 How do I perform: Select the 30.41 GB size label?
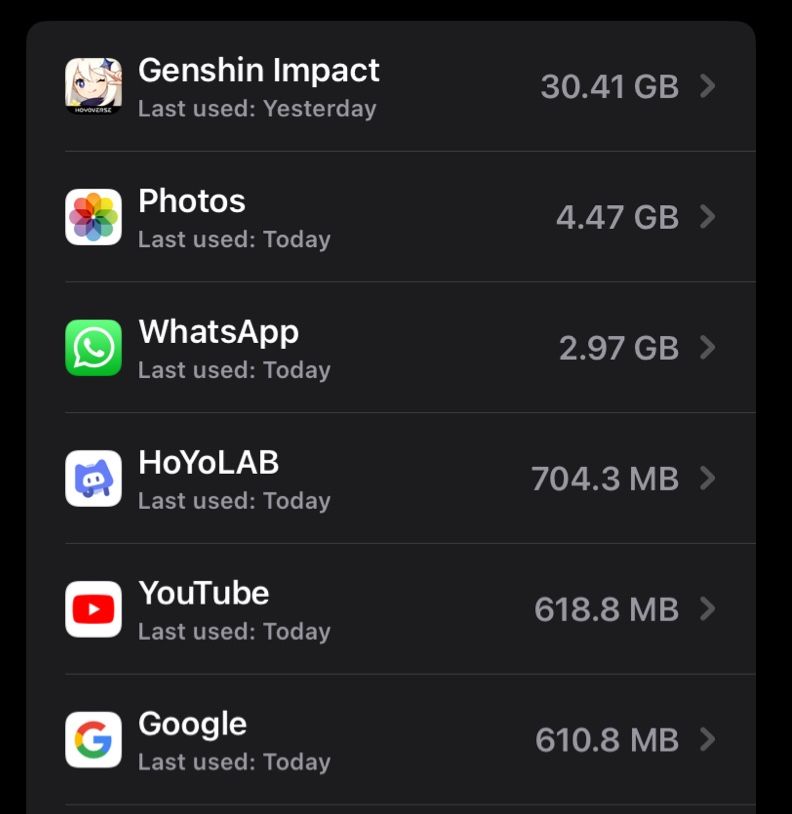click(x=611, y=86)
